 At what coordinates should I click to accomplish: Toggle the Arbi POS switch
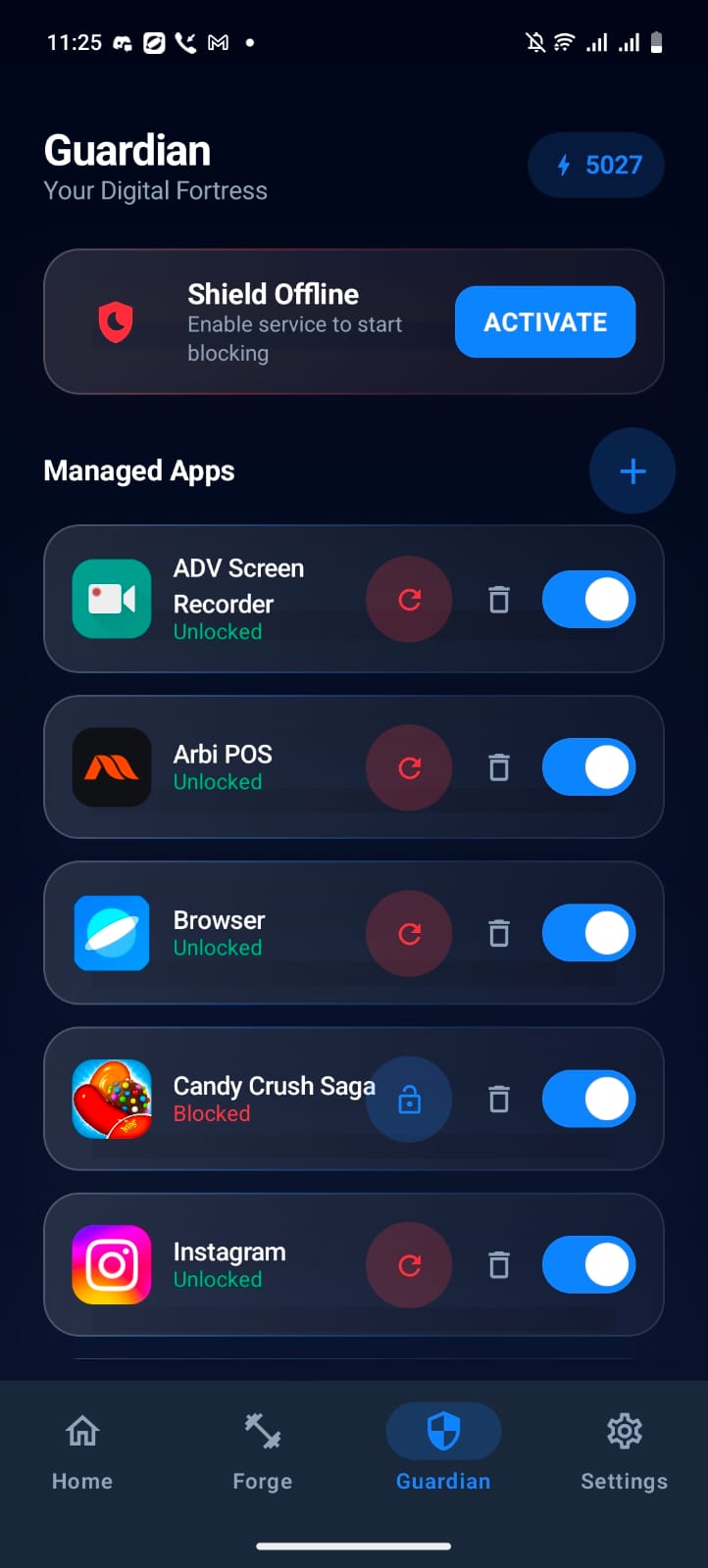pos(587,767)
